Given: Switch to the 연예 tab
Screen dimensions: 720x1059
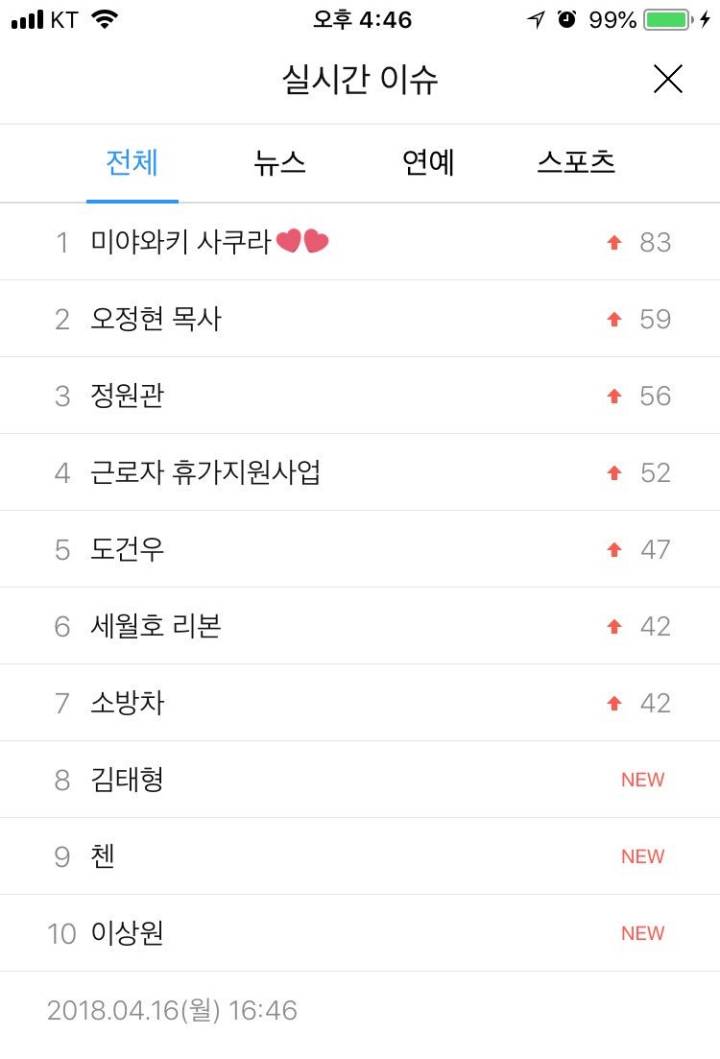Looking at the screenshot, I should click(x=428, y=163).
